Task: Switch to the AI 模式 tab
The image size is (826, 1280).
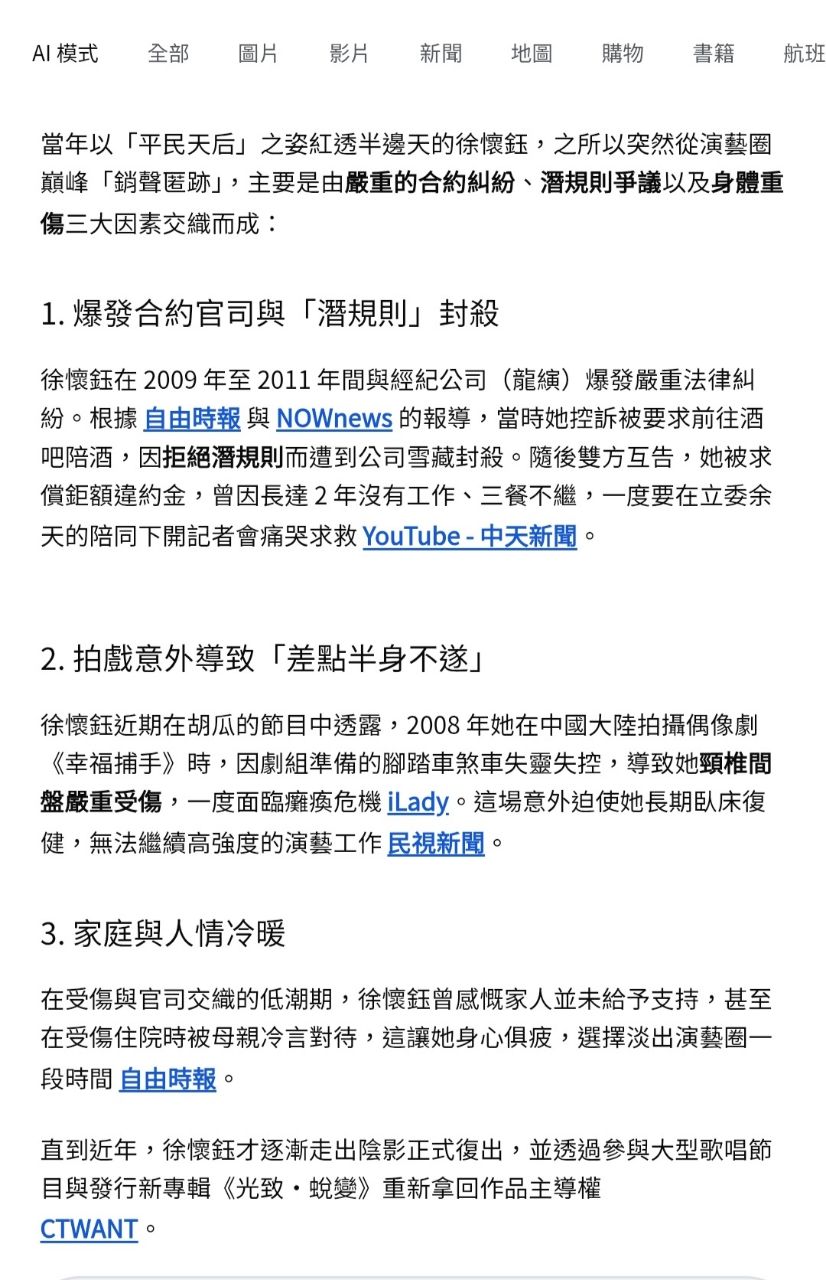Action: (x=65, y=53)
